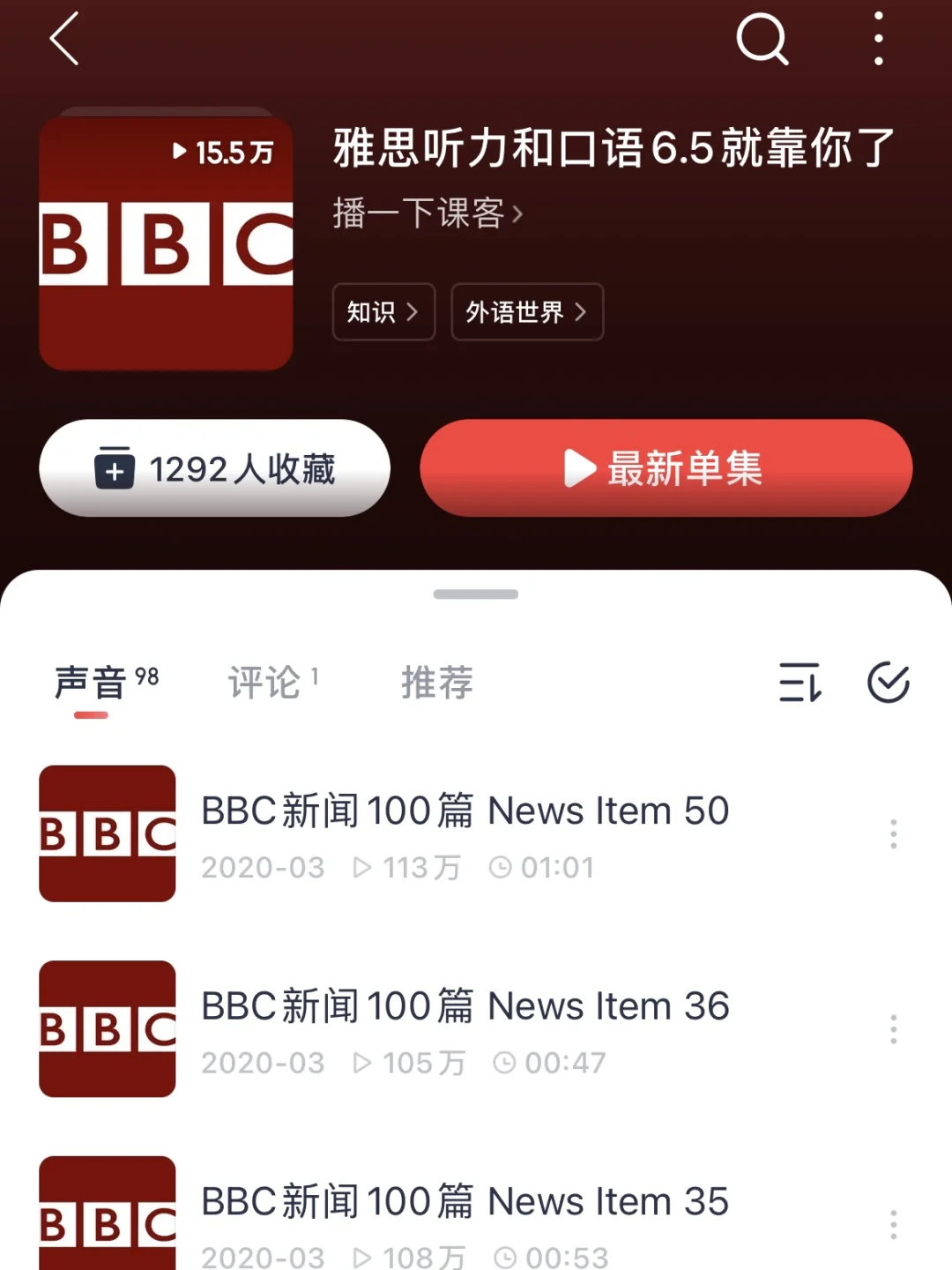This screenshot has width=952, height=1270.
Task: Play the latest episode via 最新单集
Action: (666, 468)
